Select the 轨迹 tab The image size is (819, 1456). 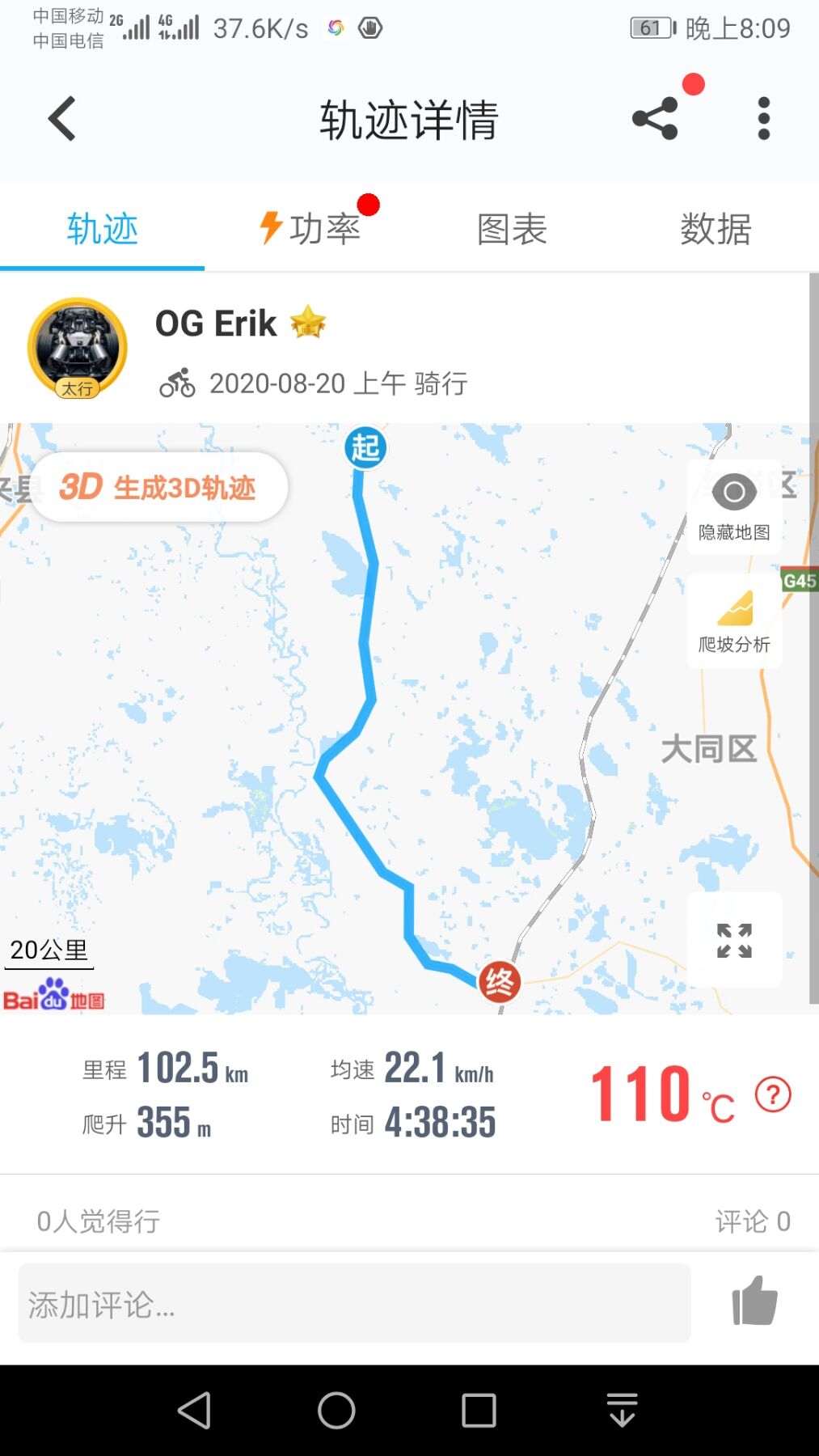103,229
